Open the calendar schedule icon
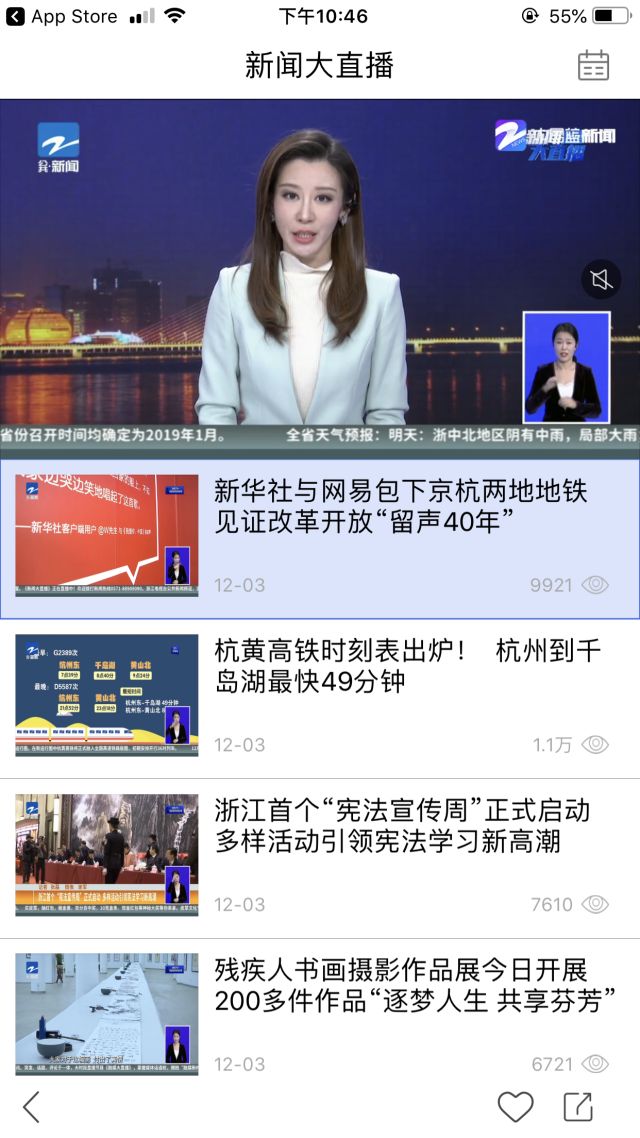 [x=593, y=65]
